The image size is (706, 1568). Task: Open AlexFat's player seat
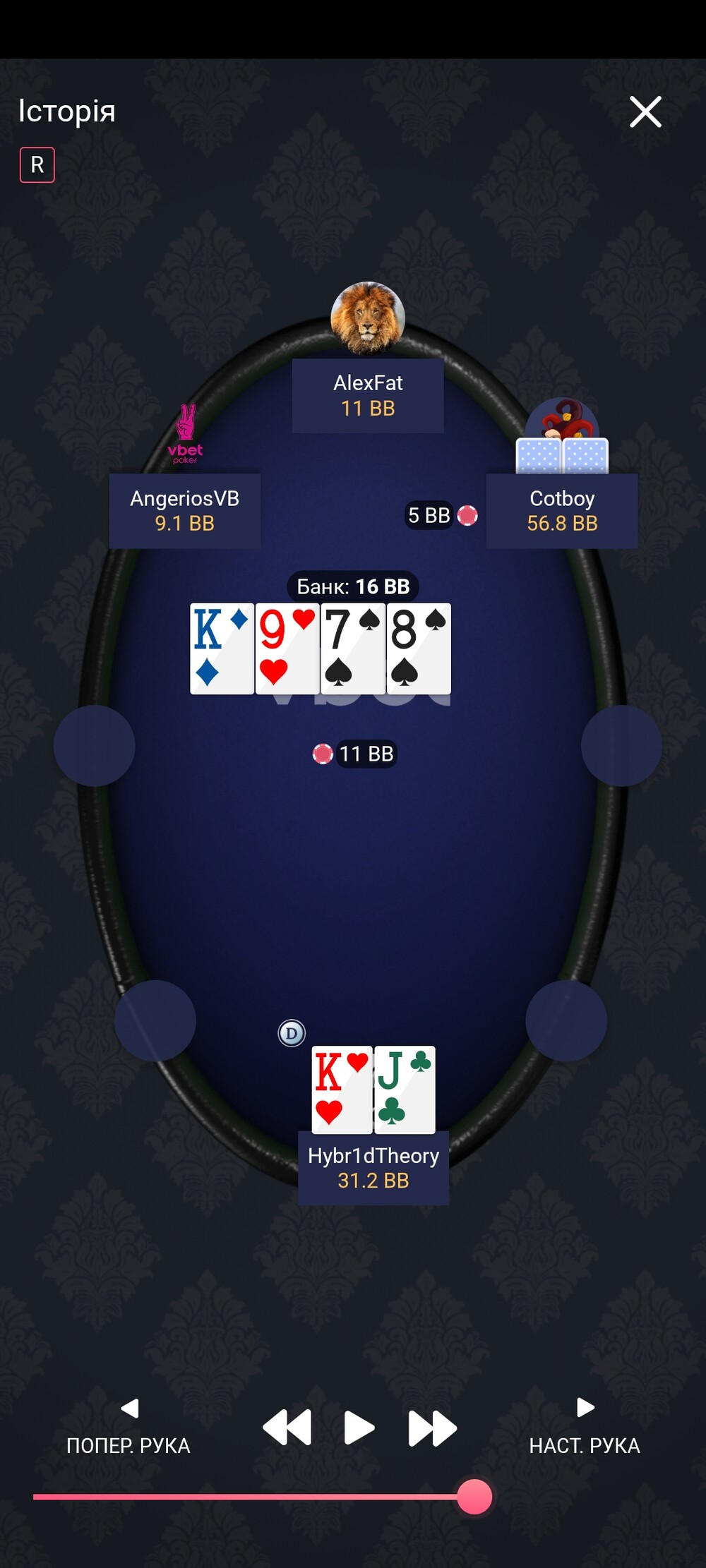[x=368, y=395]
